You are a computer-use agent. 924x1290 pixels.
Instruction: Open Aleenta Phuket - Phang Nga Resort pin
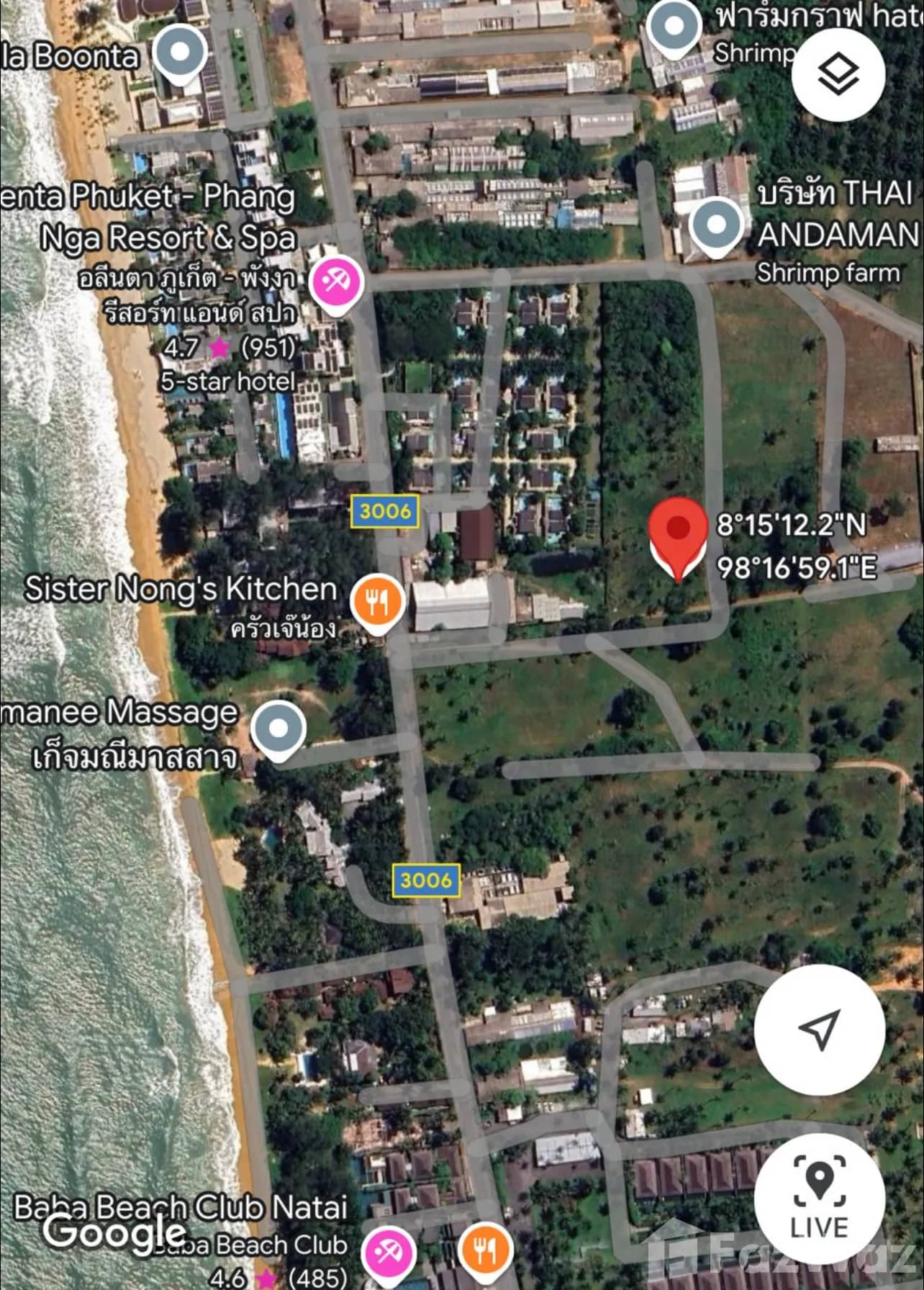pyautogui.click(x=336, y=283)
